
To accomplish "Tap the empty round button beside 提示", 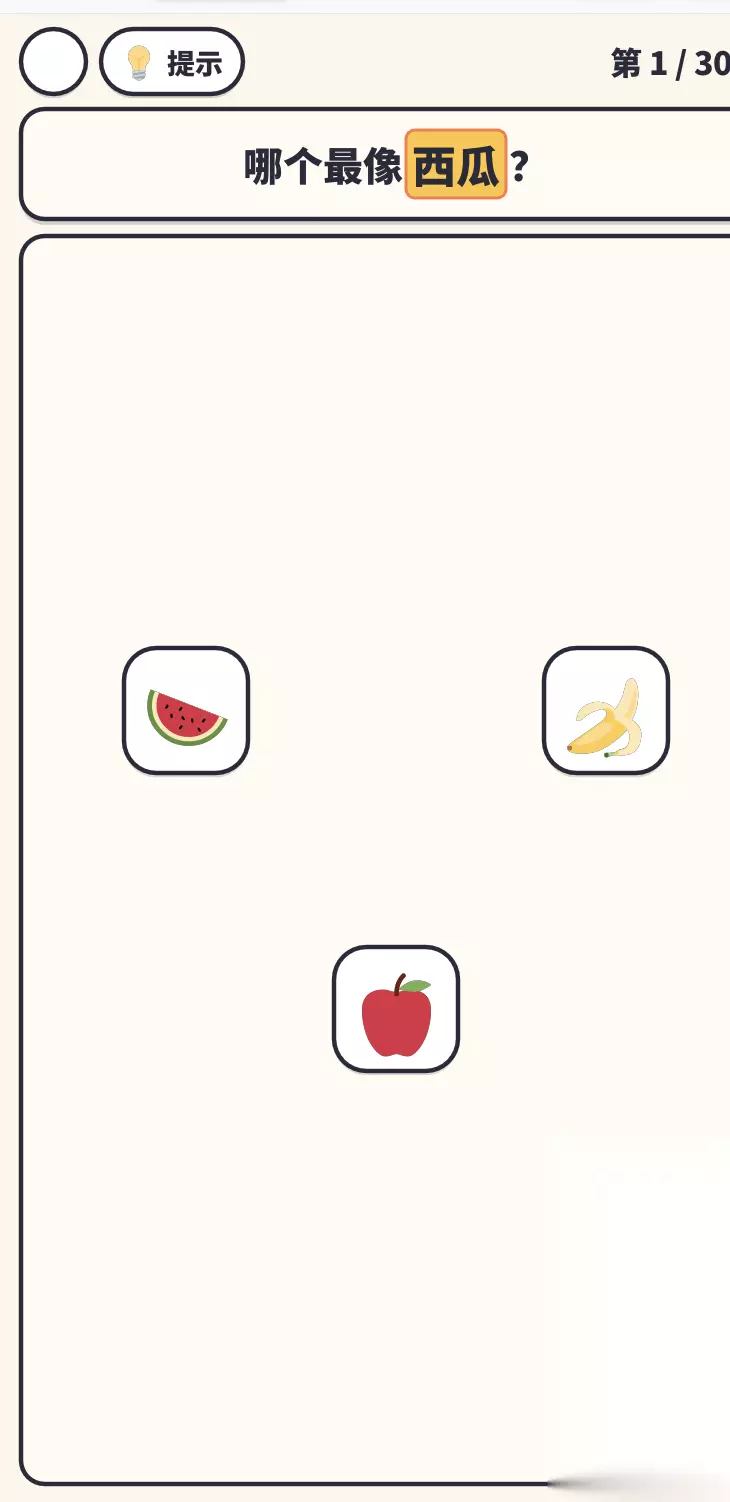I will tap(54, 62).
